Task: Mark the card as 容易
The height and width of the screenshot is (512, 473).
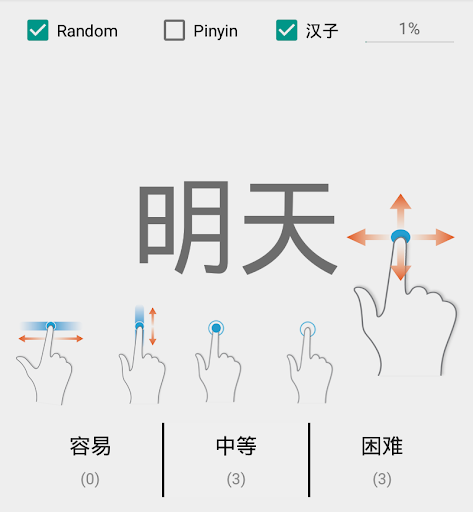Action: (90, 460)
